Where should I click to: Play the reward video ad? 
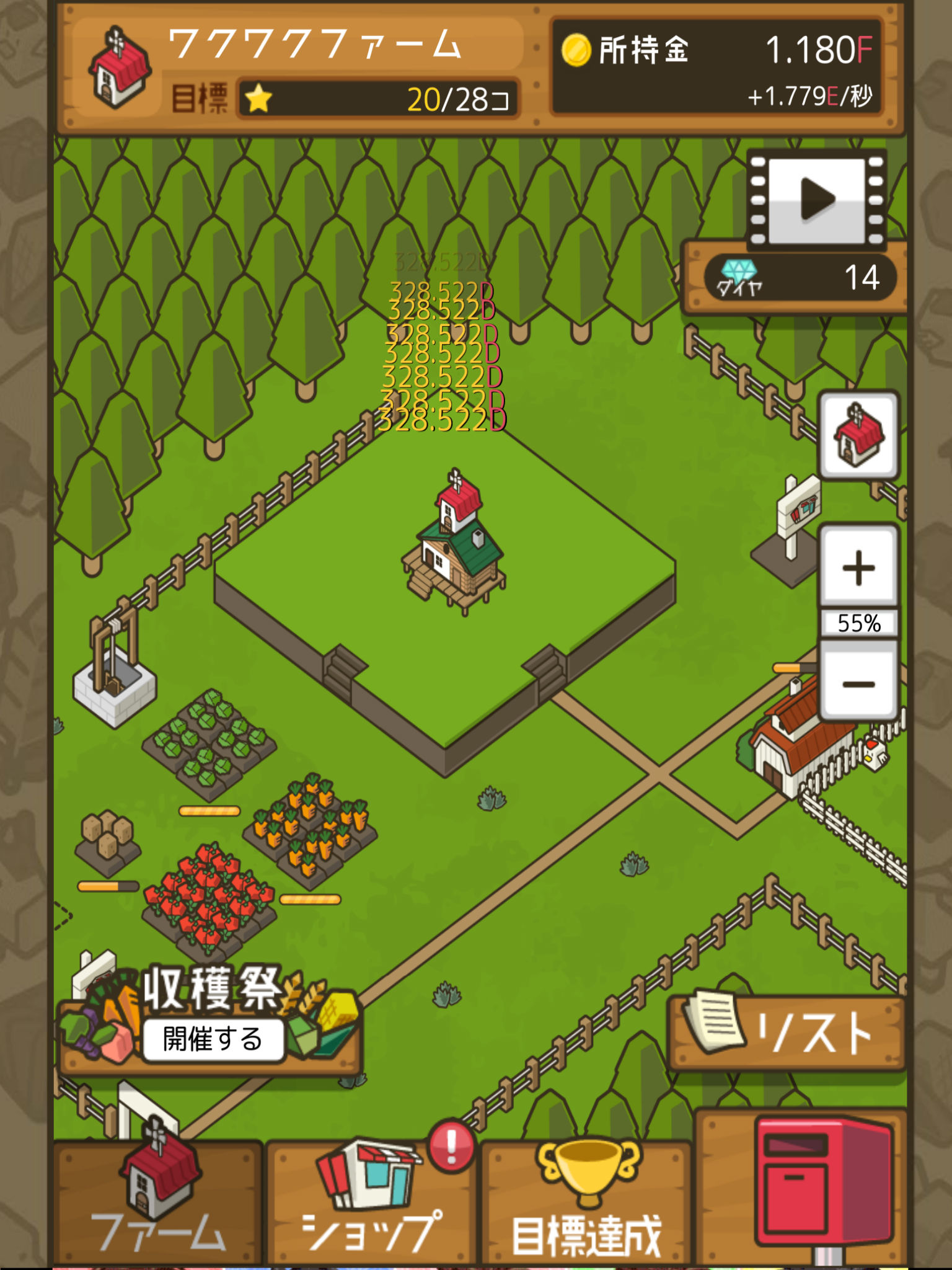816,200
